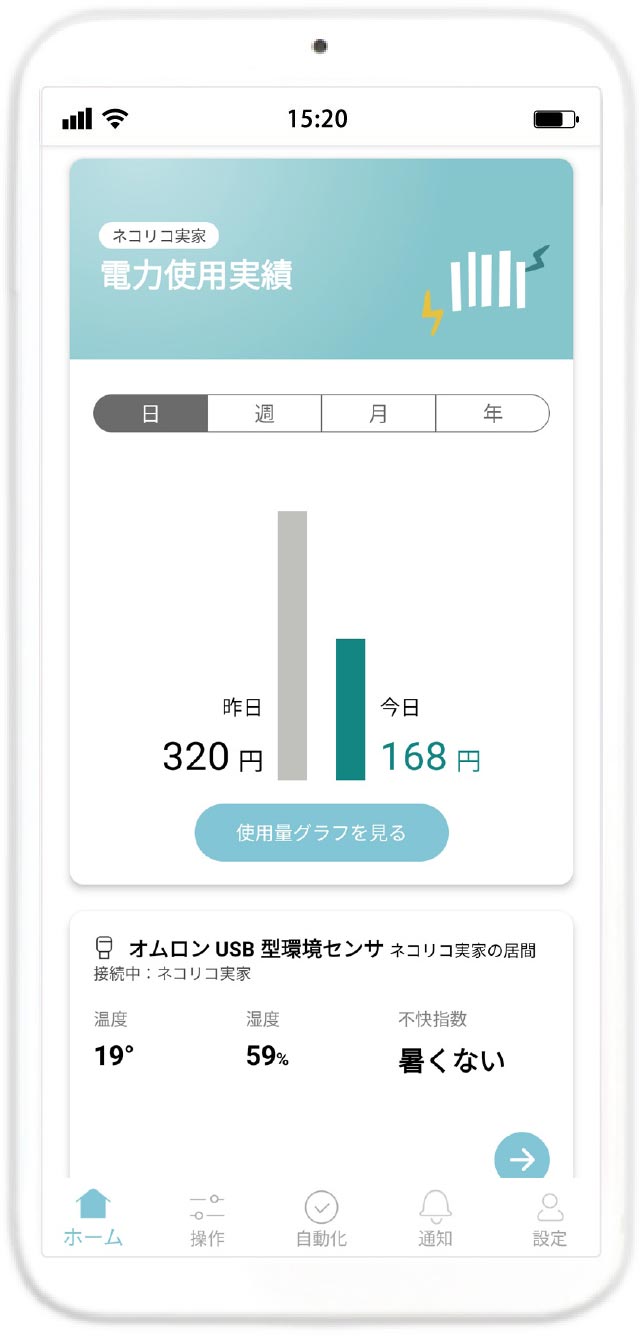Tap 使用量グラフを見る button
The image size is (640, 1340).
click(321, 832)
